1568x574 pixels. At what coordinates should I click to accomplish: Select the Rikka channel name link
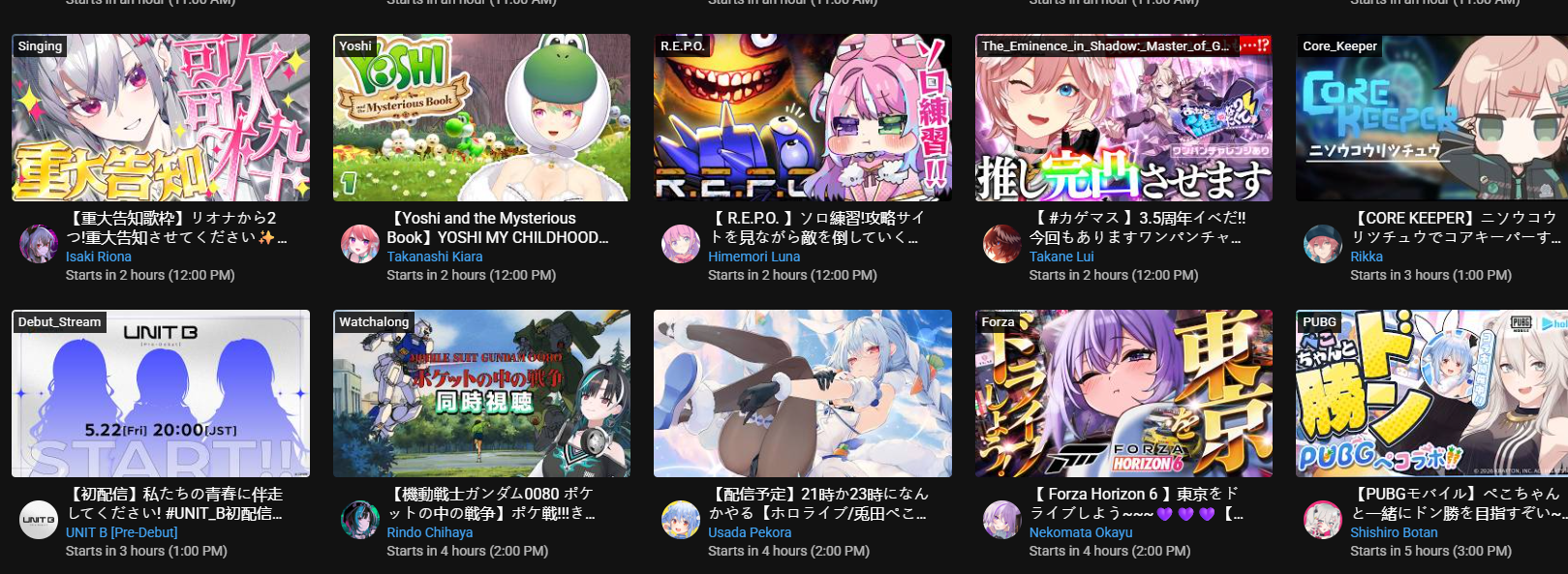(1367, 257)
